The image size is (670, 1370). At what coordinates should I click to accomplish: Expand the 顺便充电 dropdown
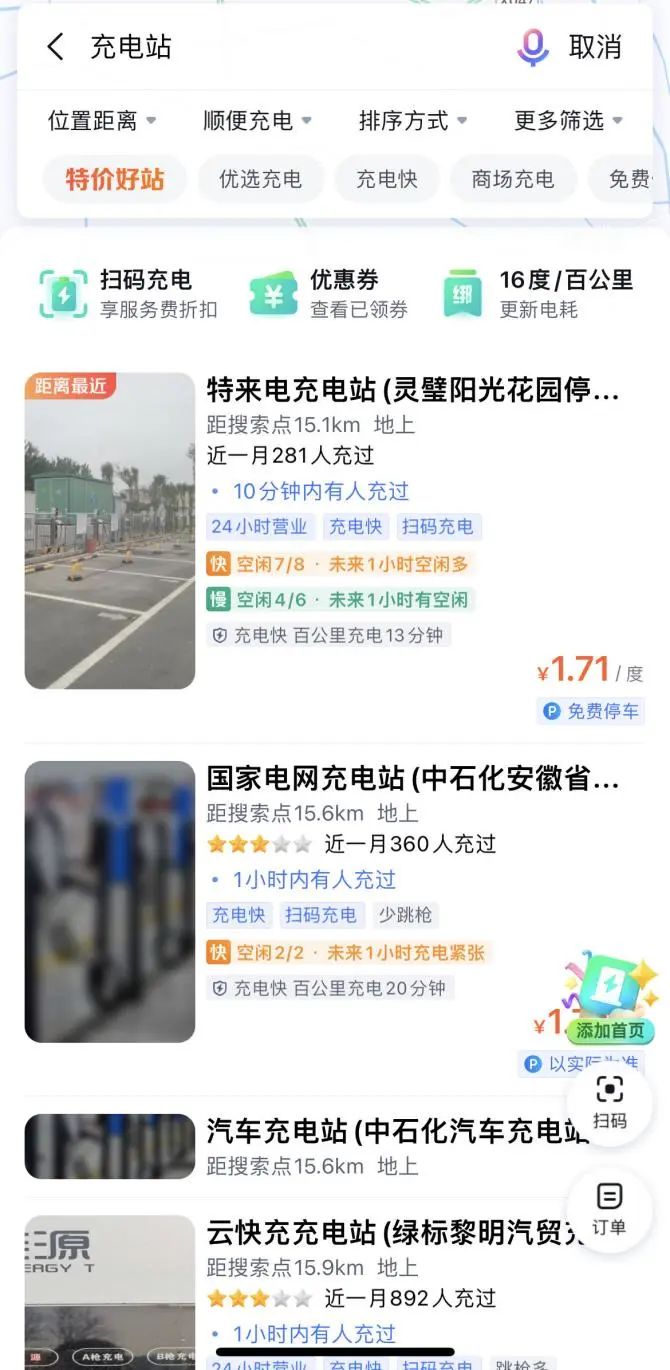pyautogui.click(x=257, y=121)
